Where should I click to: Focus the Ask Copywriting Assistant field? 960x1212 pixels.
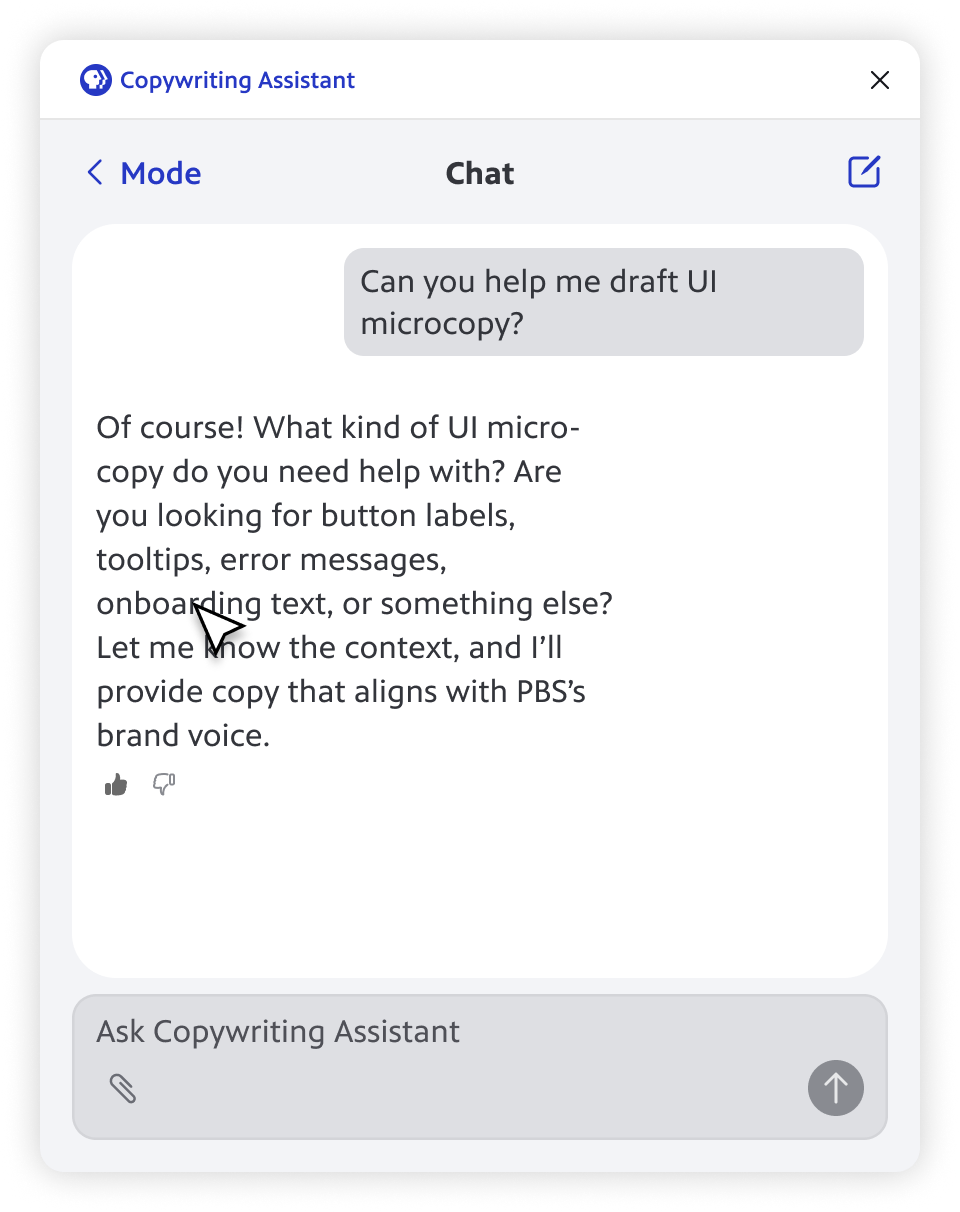click(440, 1031)
